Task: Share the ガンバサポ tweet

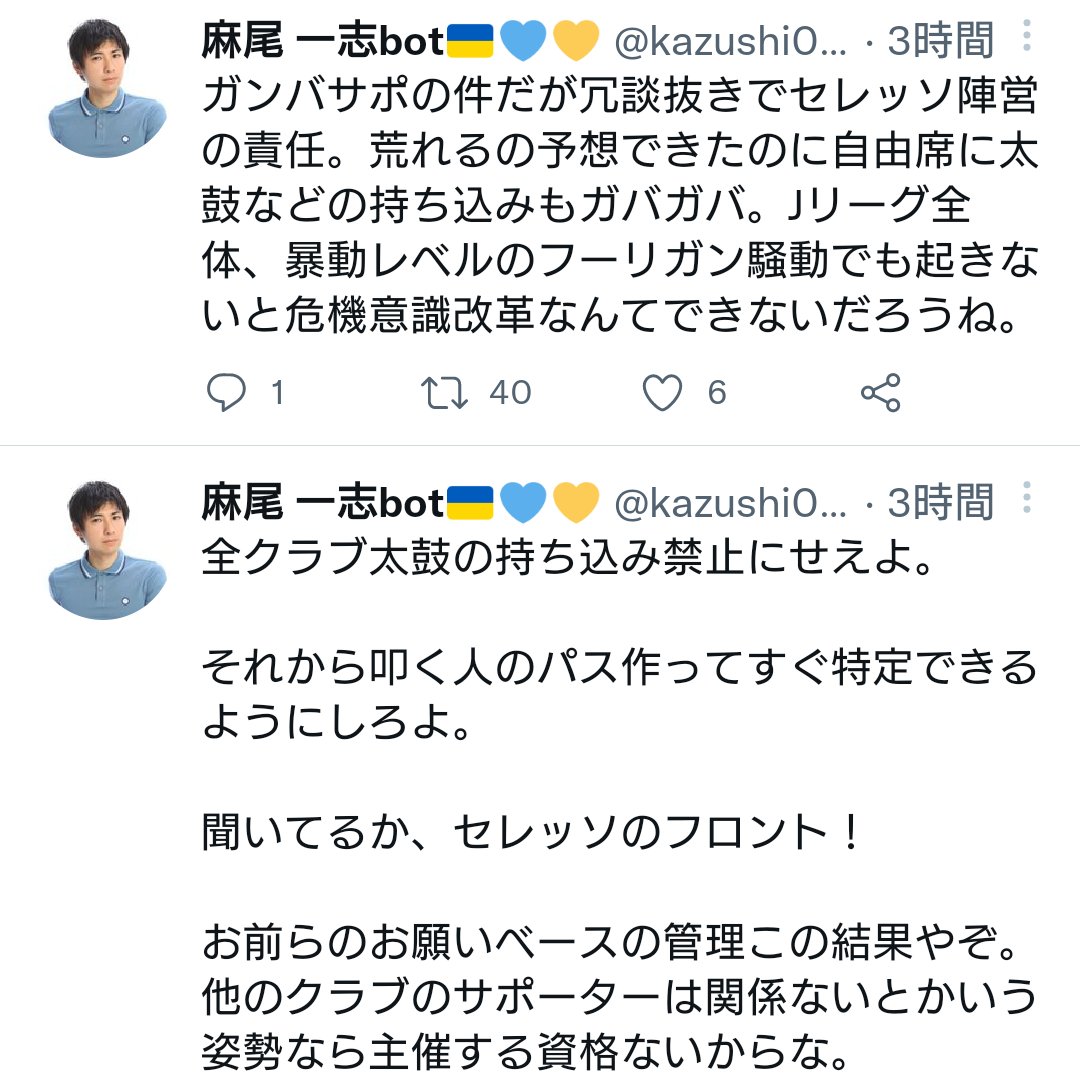Action: pyautogui.click(x=880, y=393)
